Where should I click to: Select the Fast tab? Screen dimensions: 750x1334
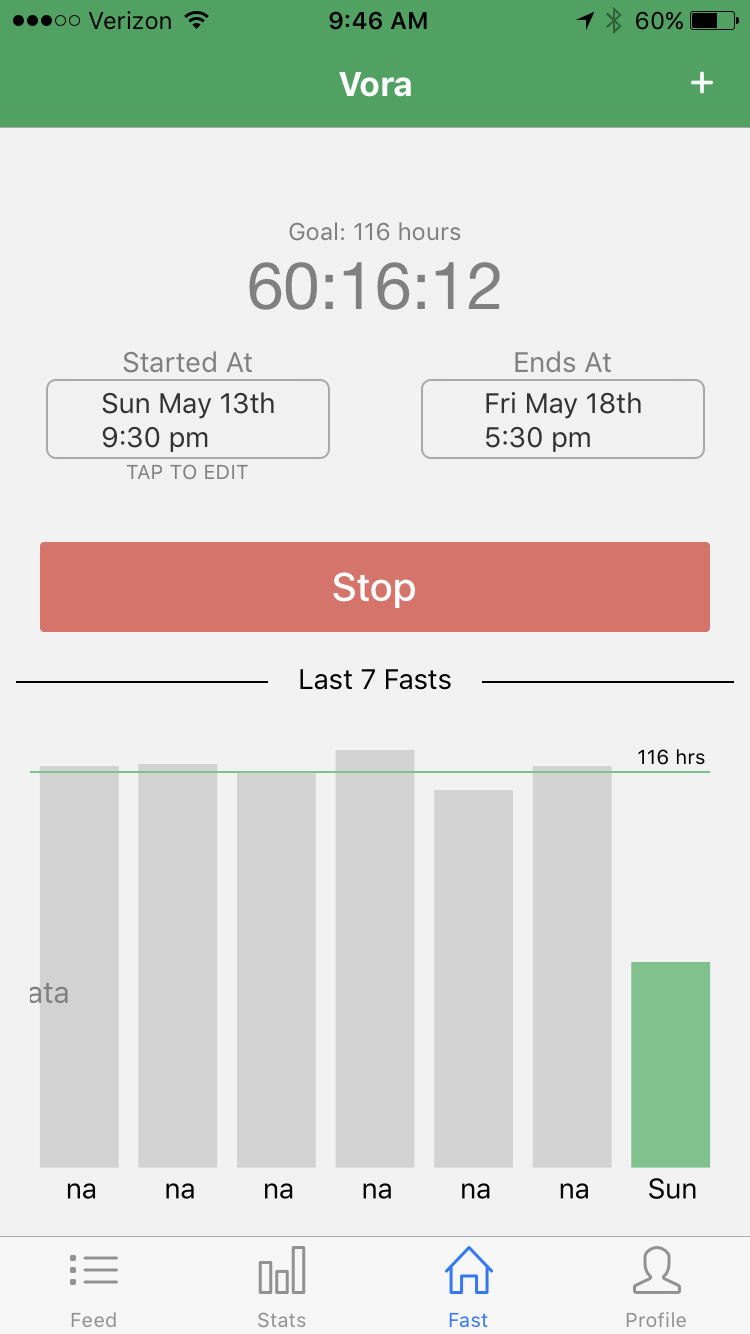coord(468,1287)
